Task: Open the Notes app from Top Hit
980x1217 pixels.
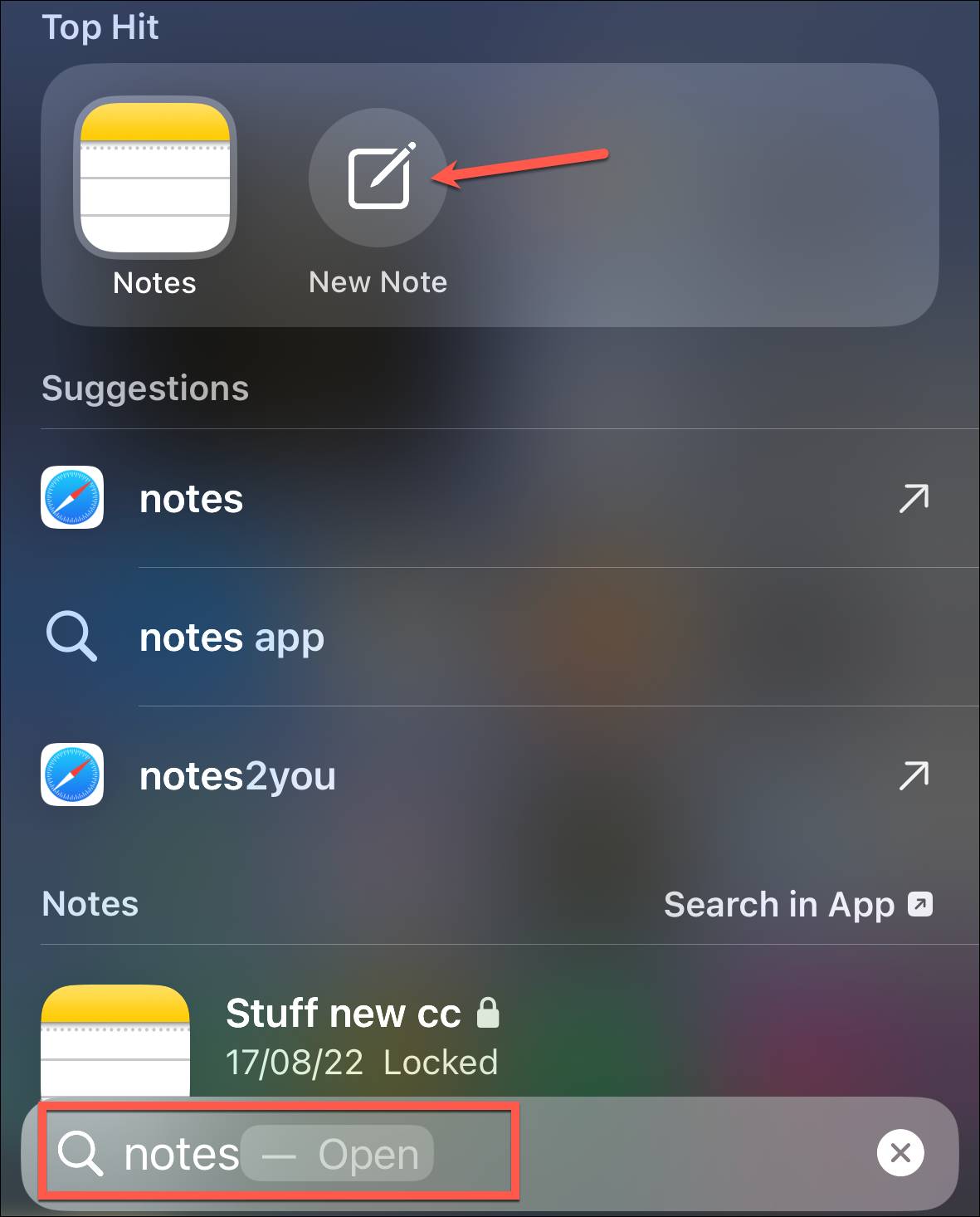Action: (x=155, y=178)
